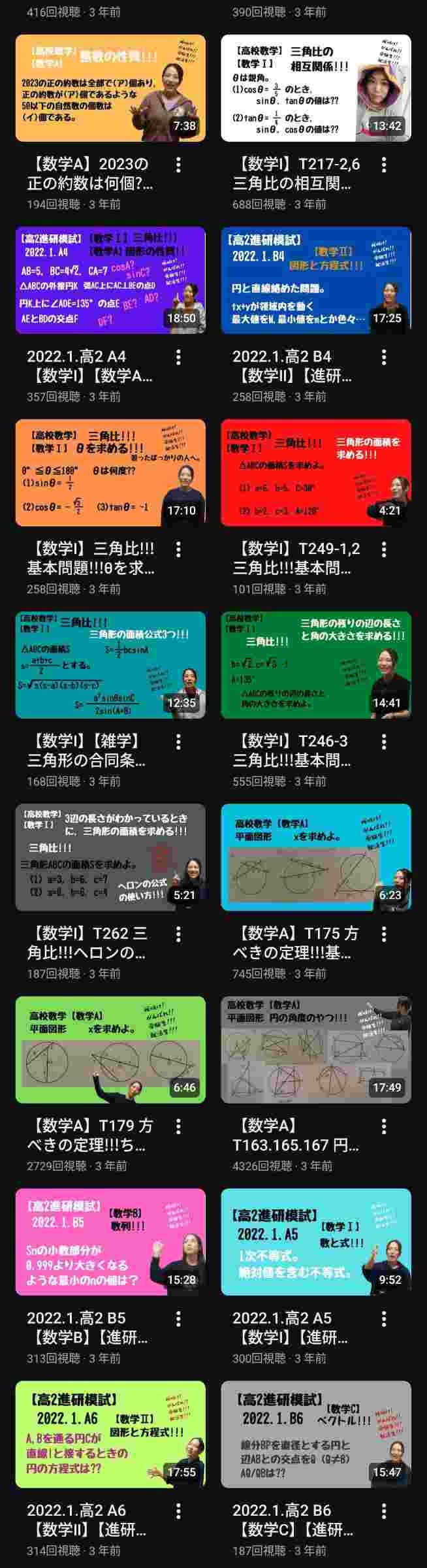Play the T175 方べきの定理 video

pos(315,857)
